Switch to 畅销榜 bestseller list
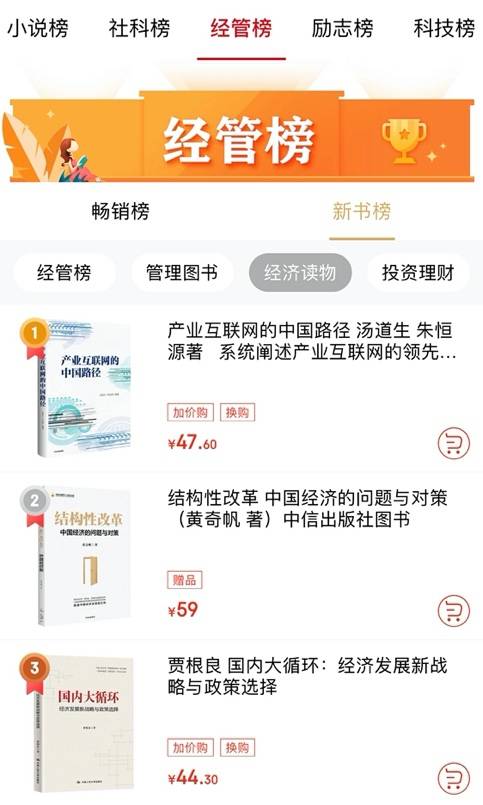Image resolution: width=483 pixels, height=805 pixels. 121,211
